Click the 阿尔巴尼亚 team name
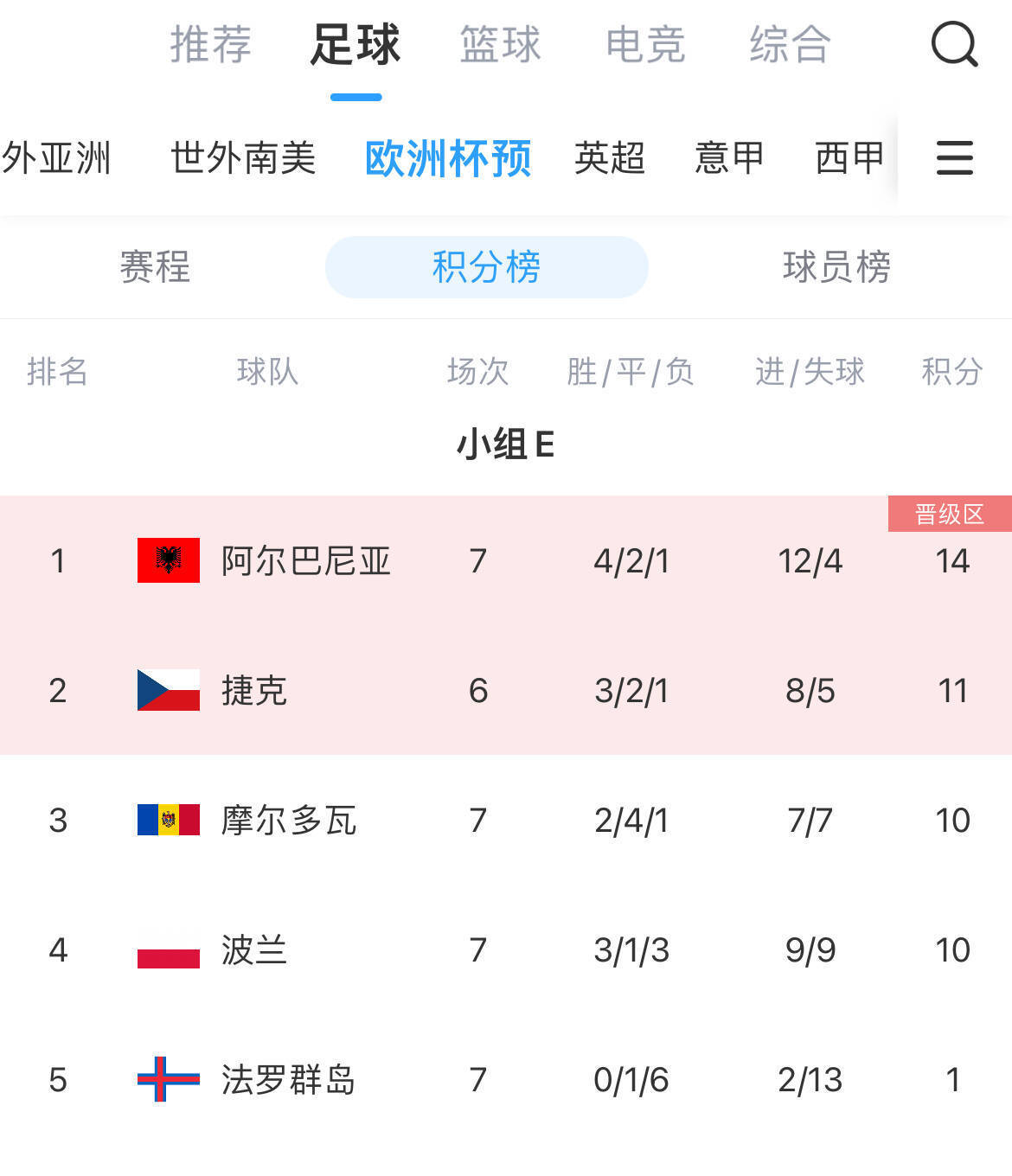This screenshot has width=1012, height=1176. coord(305,560)
